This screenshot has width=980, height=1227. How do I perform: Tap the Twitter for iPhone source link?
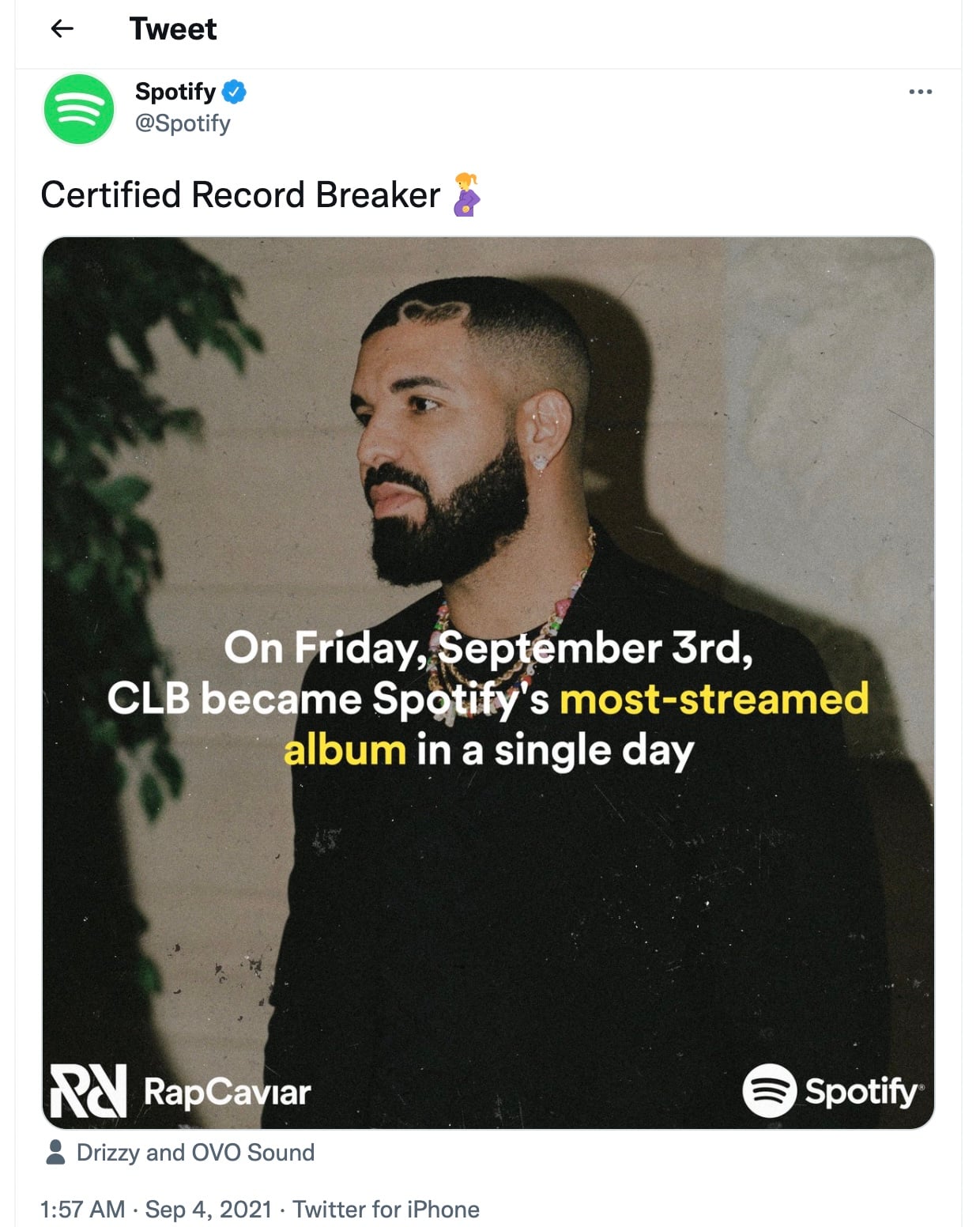pyautogui.click(x=386, y=1209)
